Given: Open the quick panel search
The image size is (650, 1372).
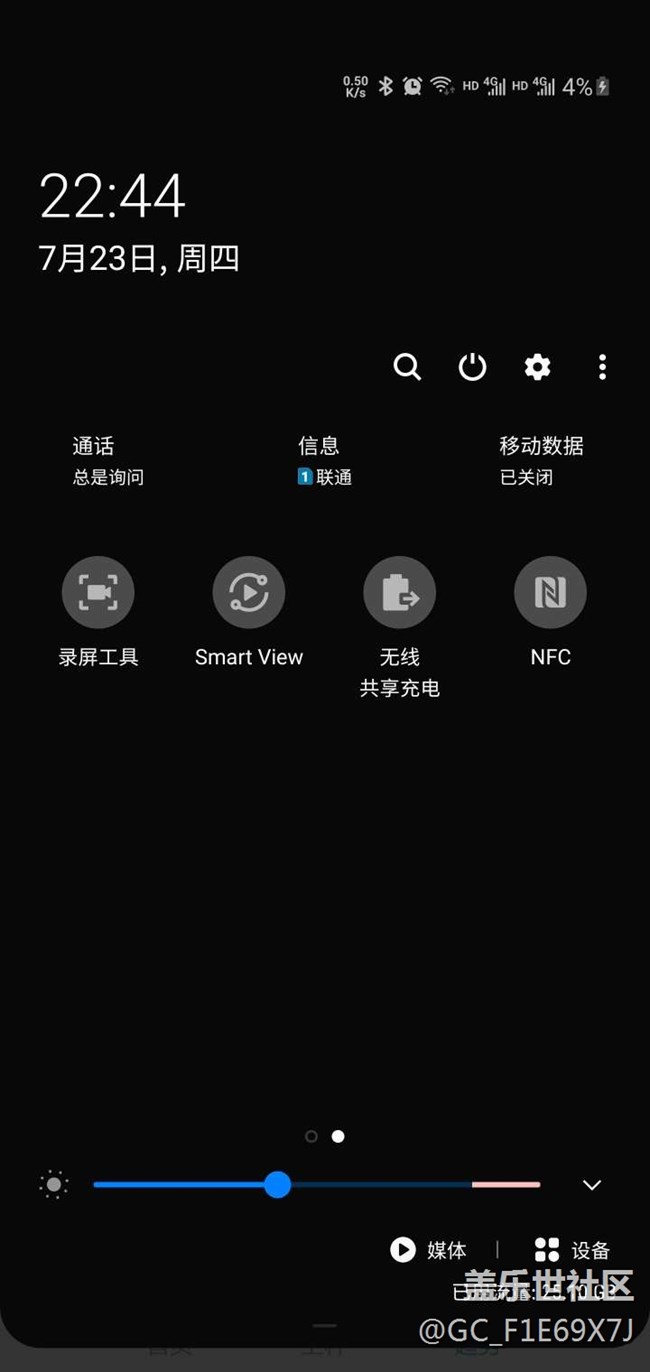Looking at the screenshot, I should click(x=407, y=367).
